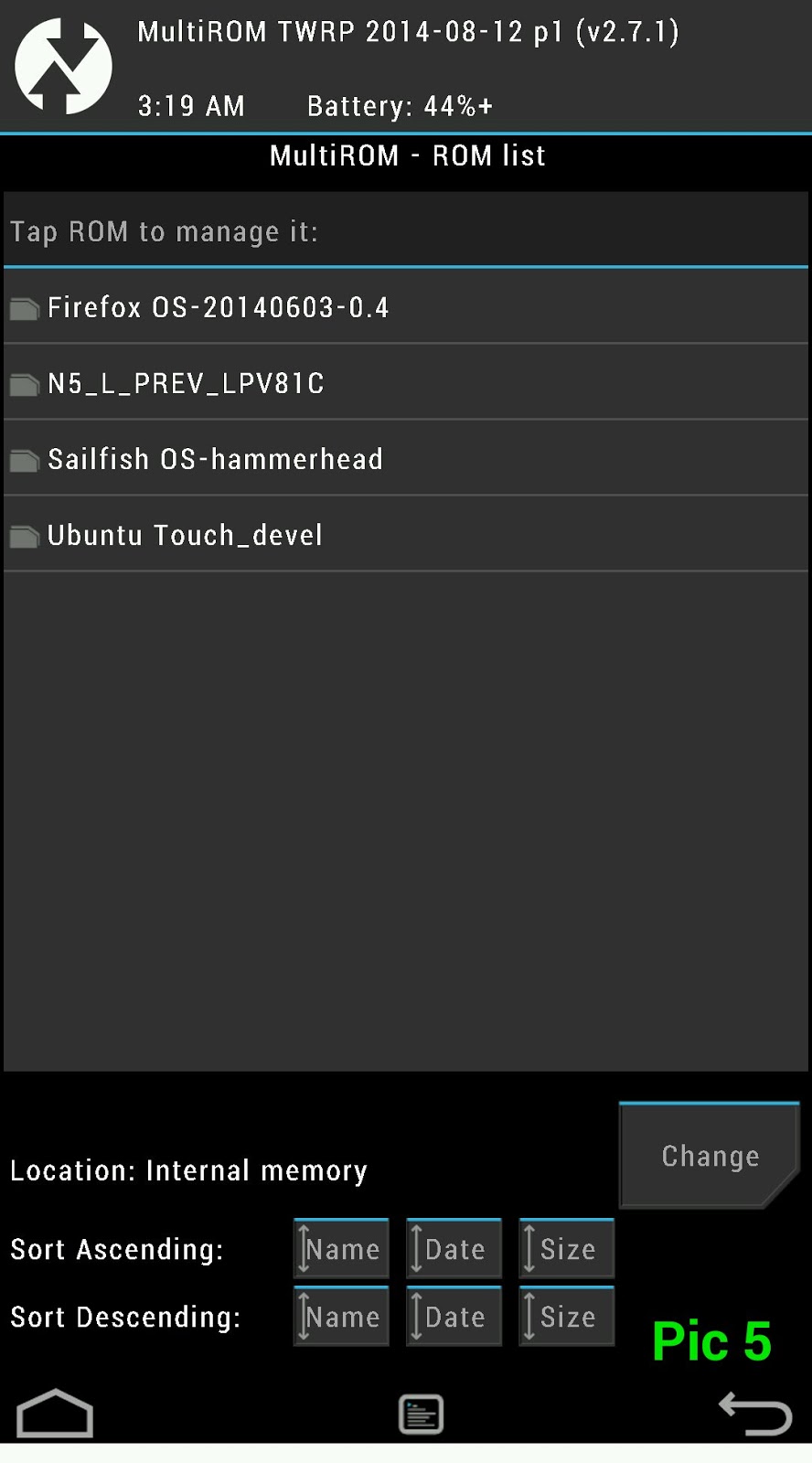Sort ascending by Date
Image resolution: width=812 pixels, height=1463 pixels.
[454, 1249]
